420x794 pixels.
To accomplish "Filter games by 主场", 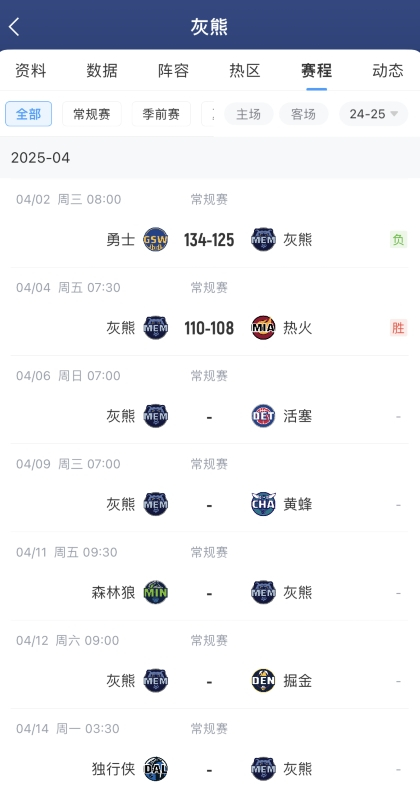I will point(249,114).
